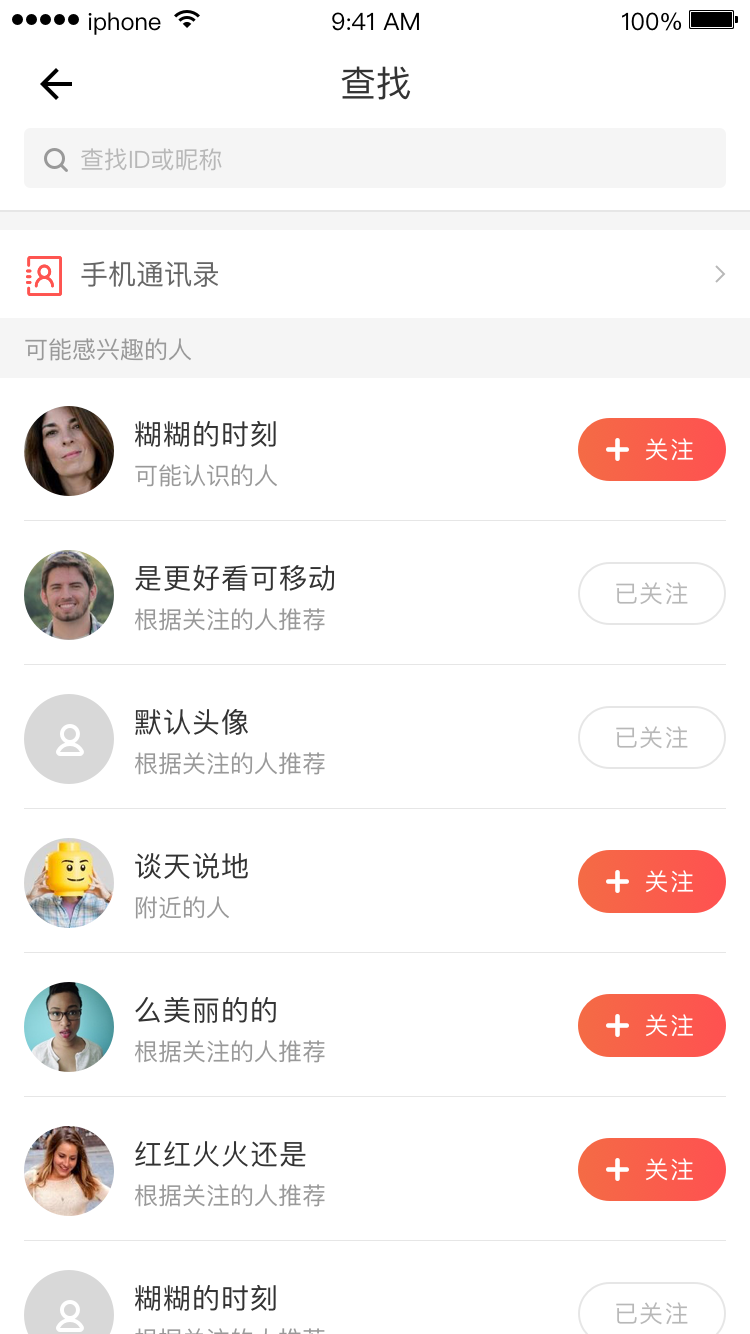The width and height of the screenshot is (750, 1334).
Task: Click the back arrow to leave 查找
Action: pos(55,84)
